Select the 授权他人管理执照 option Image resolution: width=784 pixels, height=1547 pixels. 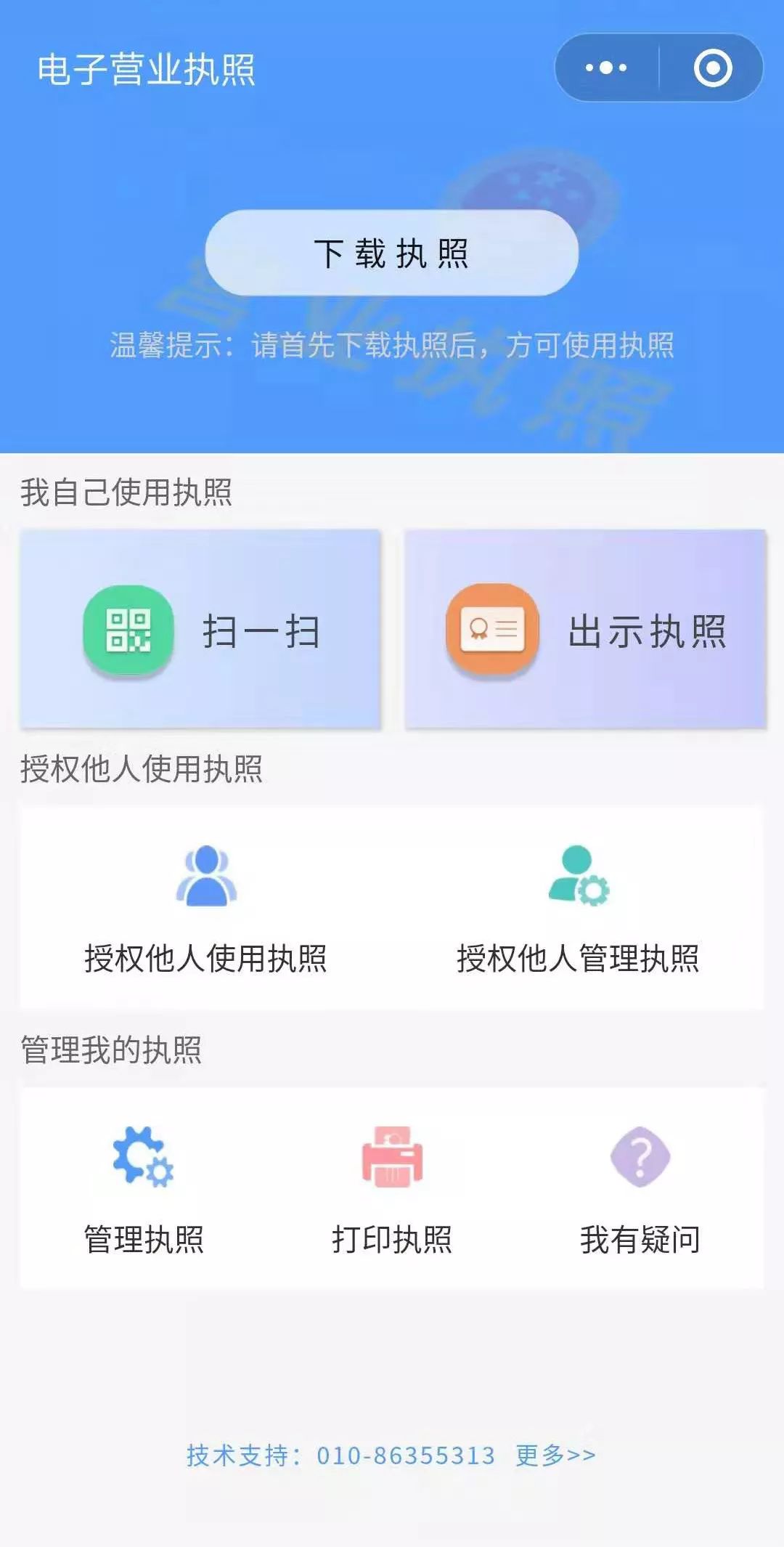[578, 908]
